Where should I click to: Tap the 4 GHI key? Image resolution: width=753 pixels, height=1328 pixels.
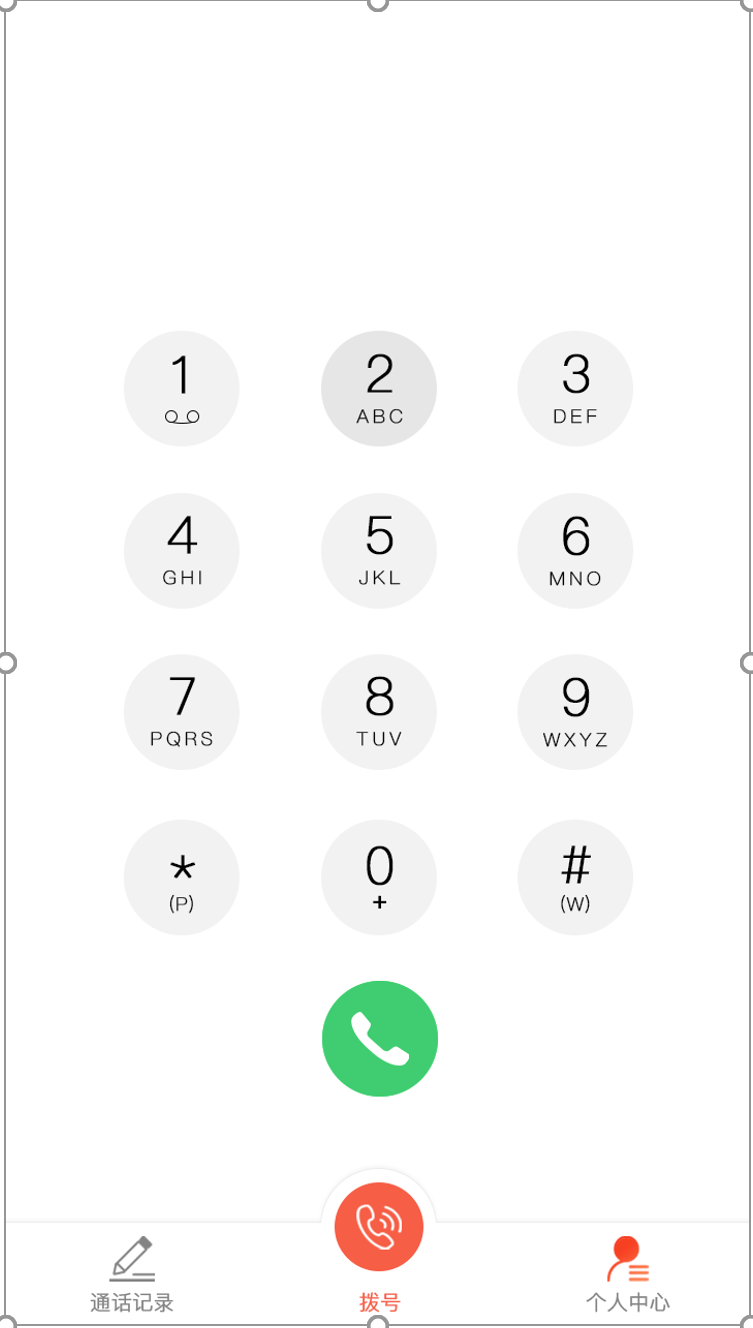181,550
